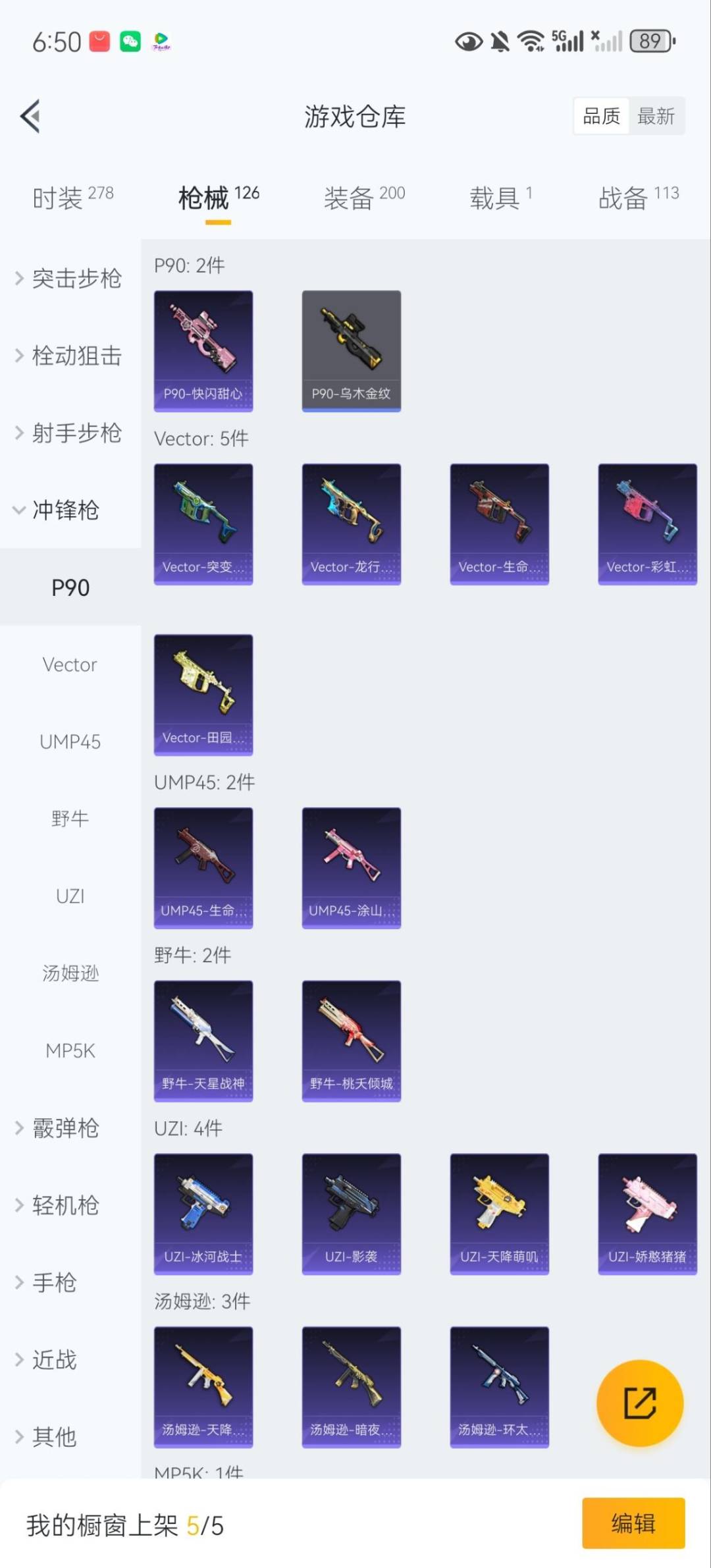The width and height of the screenshot is (711, 1568).
Task: Tap the 编辑 button
Action: pyautogui.click(x=634, y=1523)
